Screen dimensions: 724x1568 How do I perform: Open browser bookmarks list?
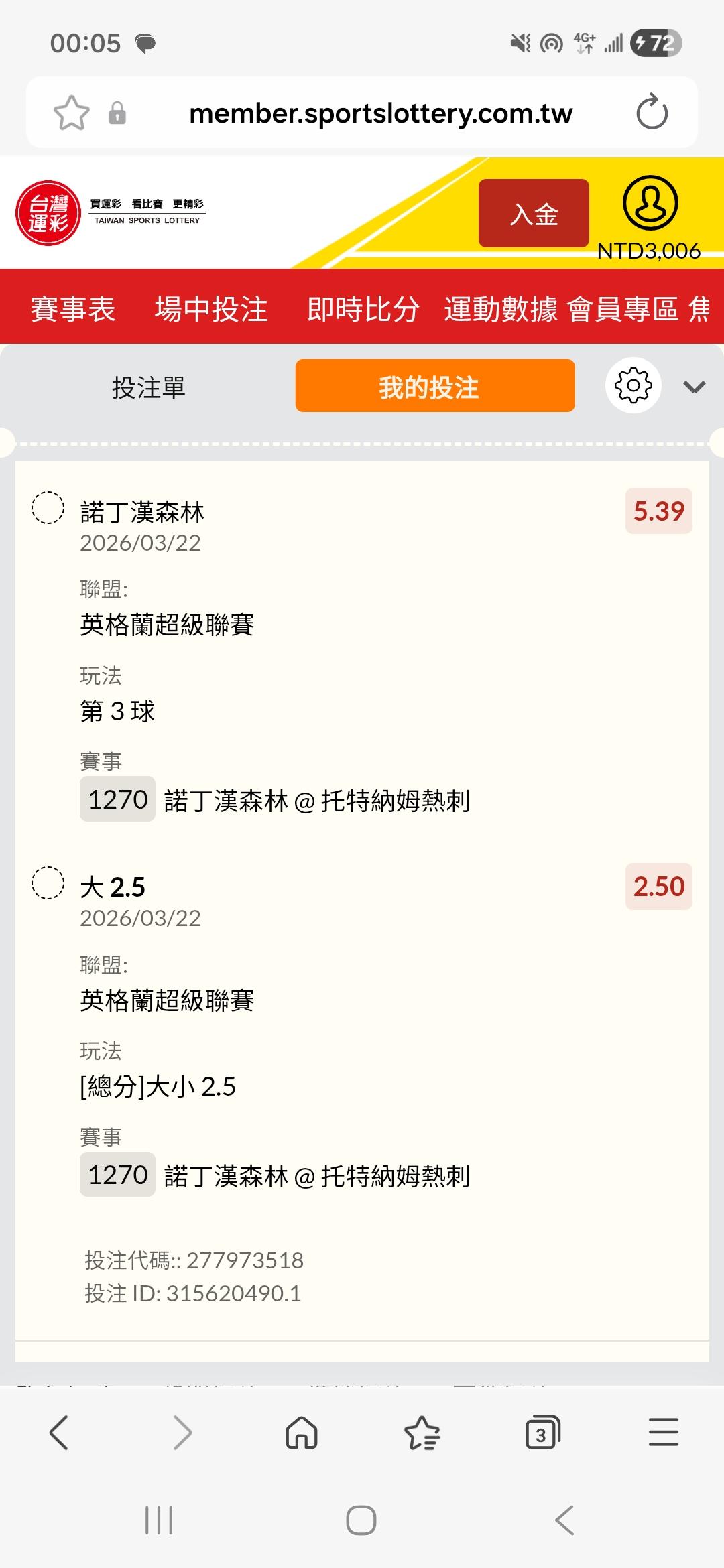click(422, 1433)
